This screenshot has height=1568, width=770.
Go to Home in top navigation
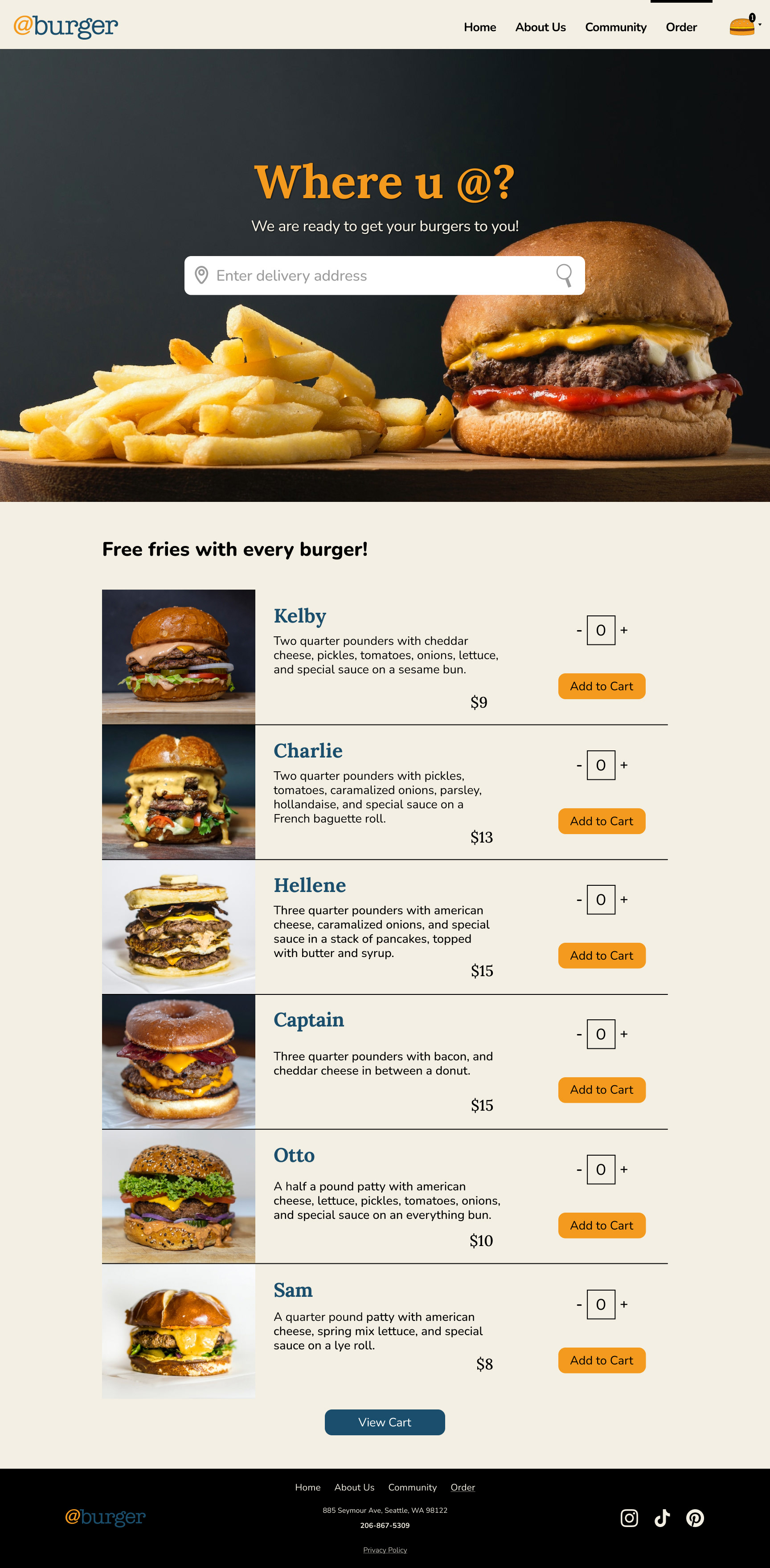480,28
